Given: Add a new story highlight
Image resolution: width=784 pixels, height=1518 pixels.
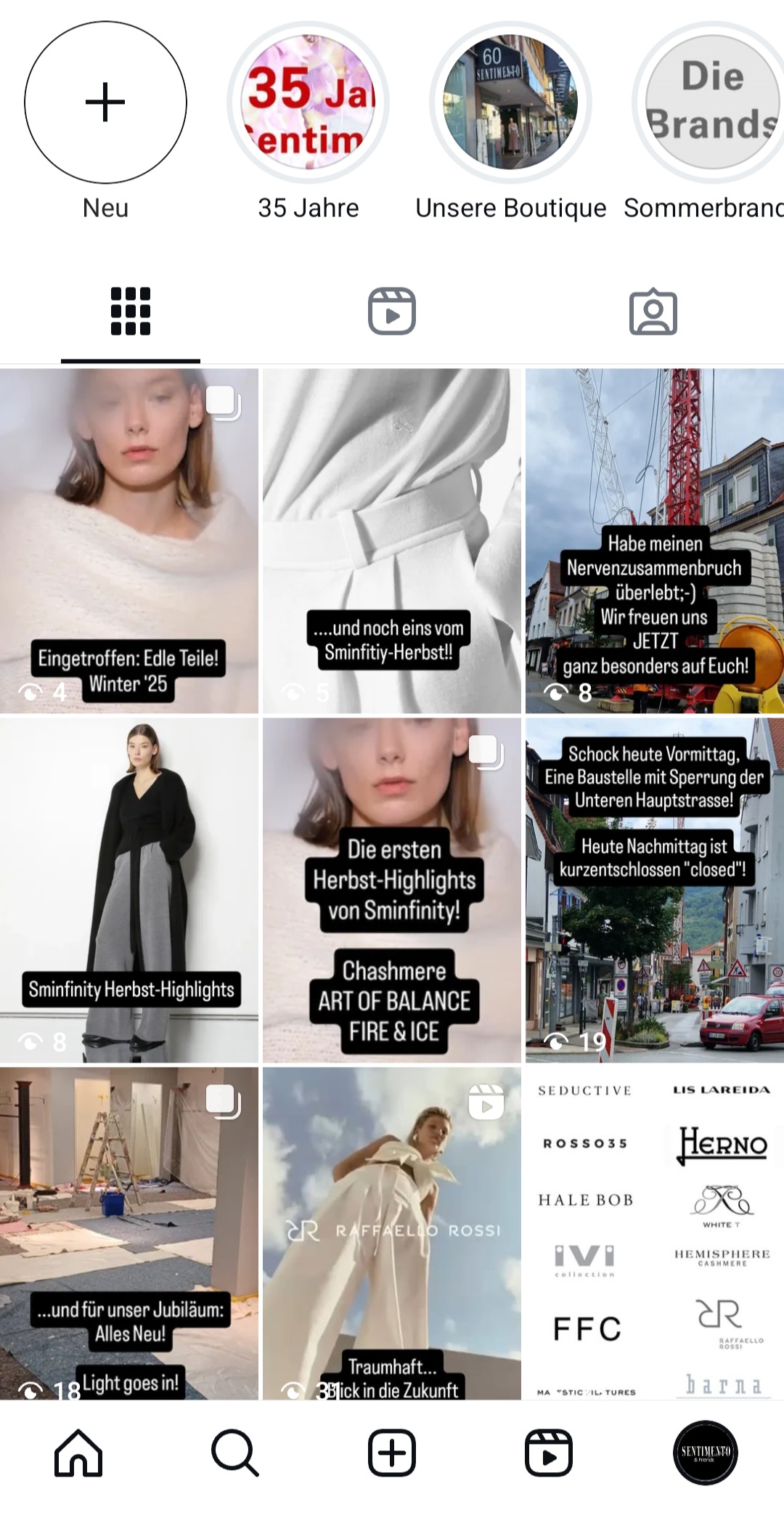Looking at the screenshot, I should click(105, 102).
